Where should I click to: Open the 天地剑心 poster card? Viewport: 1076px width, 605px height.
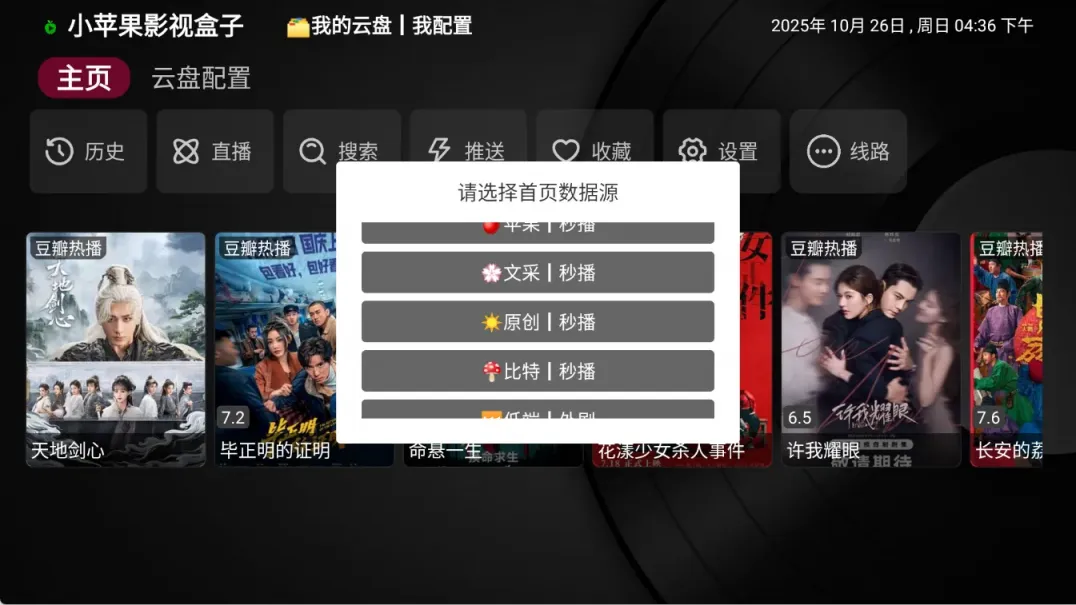[115, 348]
